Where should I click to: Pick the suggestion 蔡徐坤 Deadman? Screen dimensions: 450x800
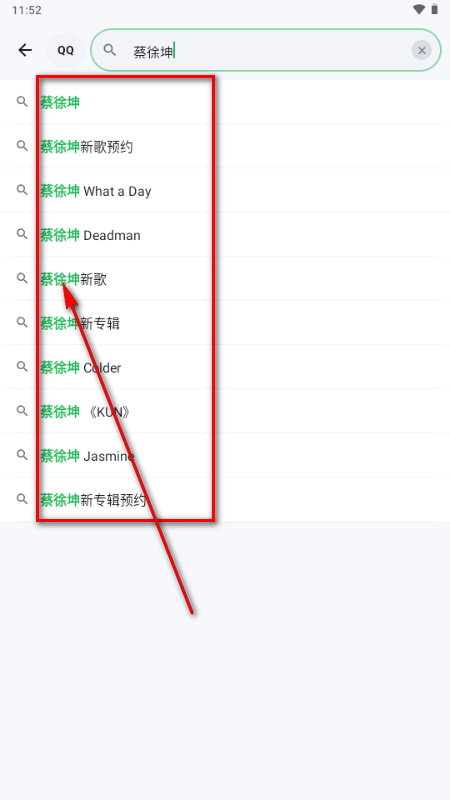tap(225, 235)
